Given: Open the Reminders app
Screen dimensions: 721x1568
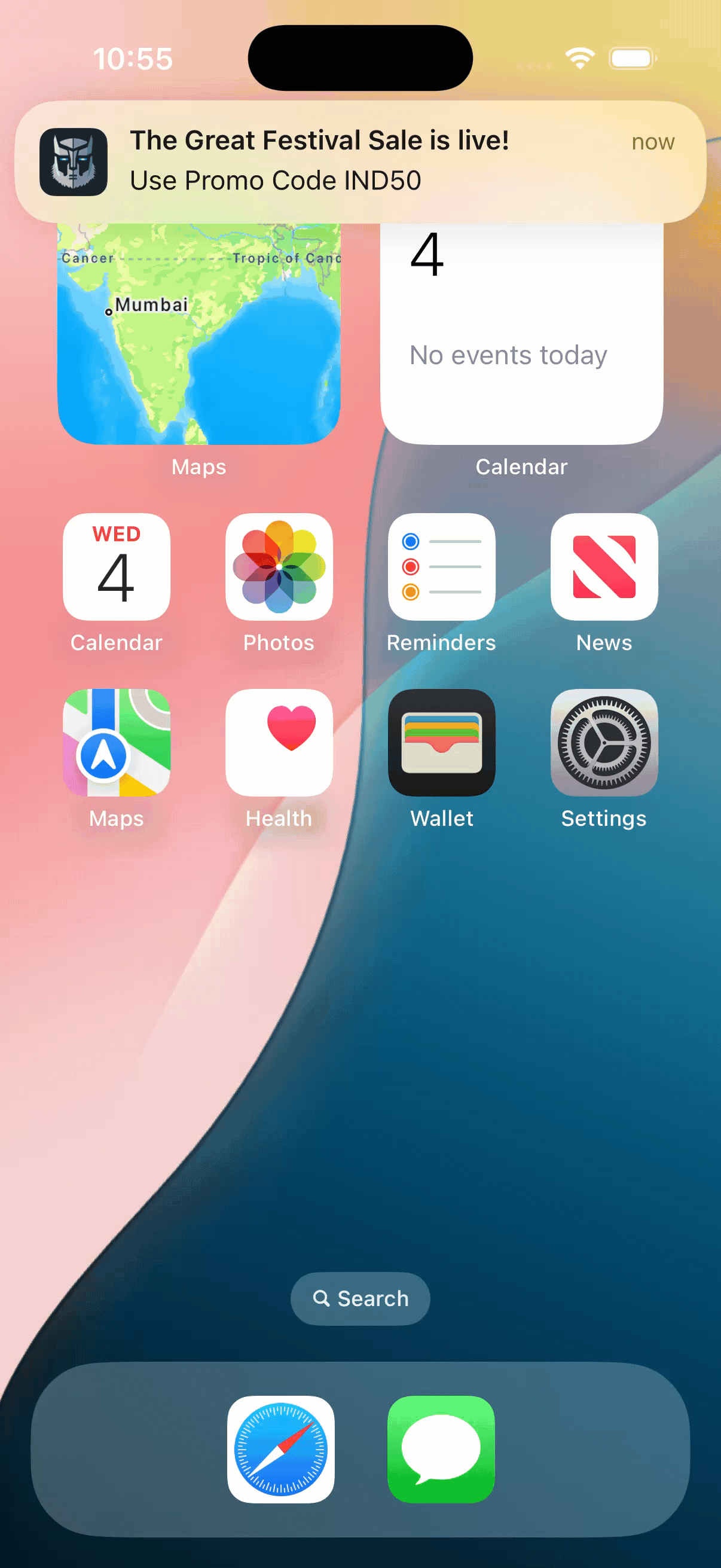Looking at the screenshot, I should (441, 567).
